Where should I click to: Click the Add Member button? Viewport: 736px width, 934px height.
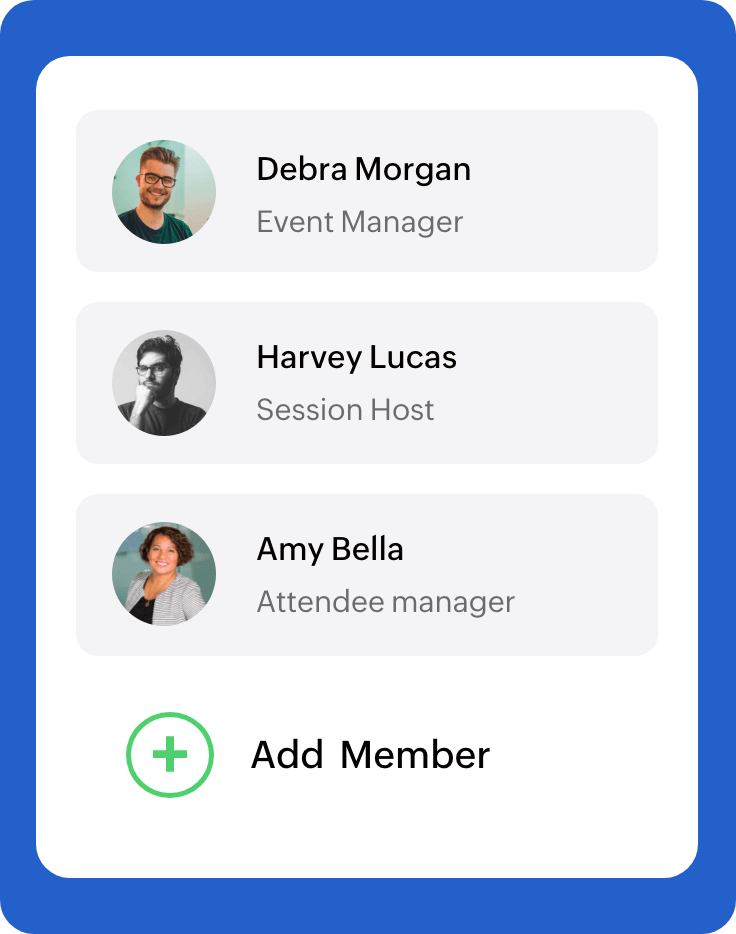click(310, 755)
